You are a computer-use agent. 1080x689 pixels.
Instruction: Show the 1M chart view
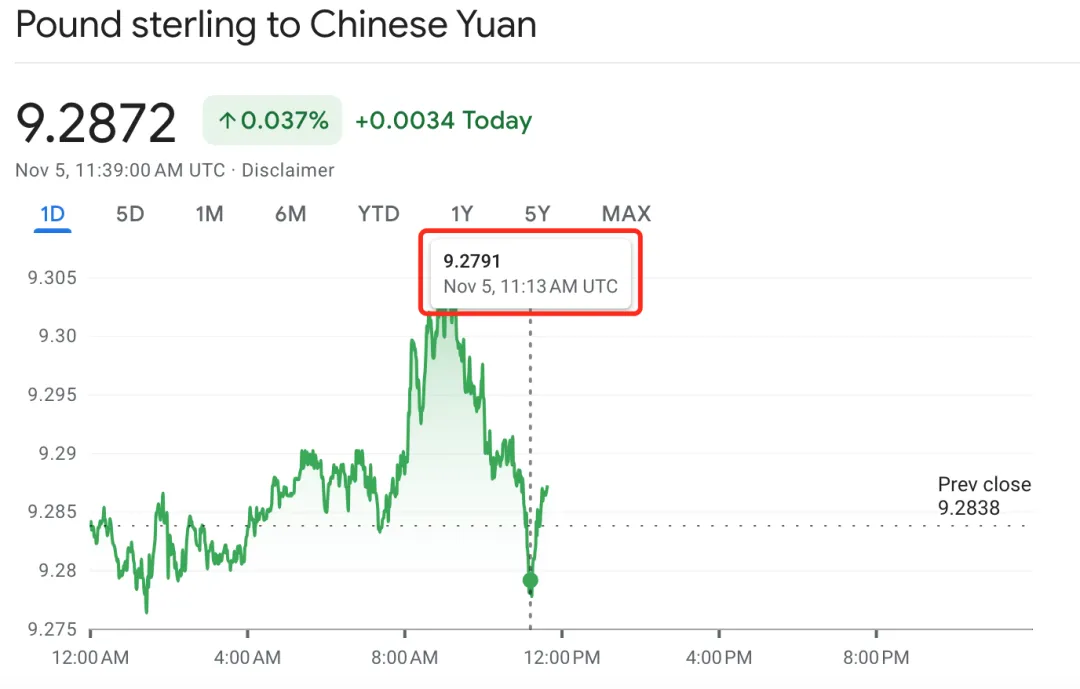(209, 214)
